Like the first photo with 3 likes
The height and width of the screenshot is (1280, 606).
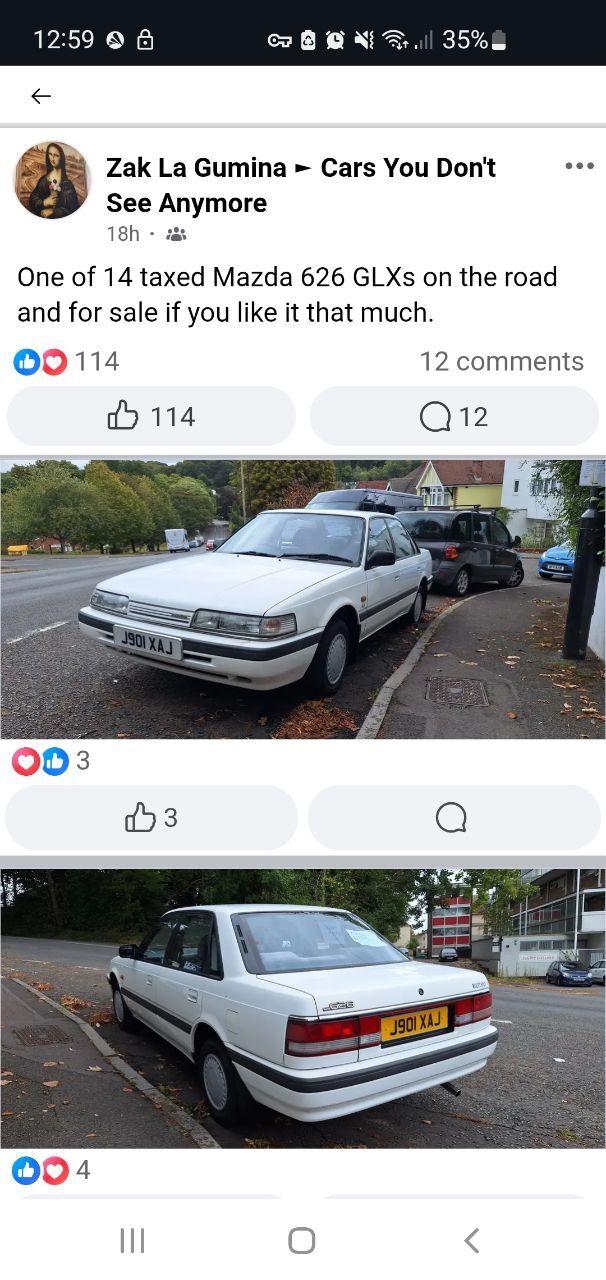(x=151, y=817)
